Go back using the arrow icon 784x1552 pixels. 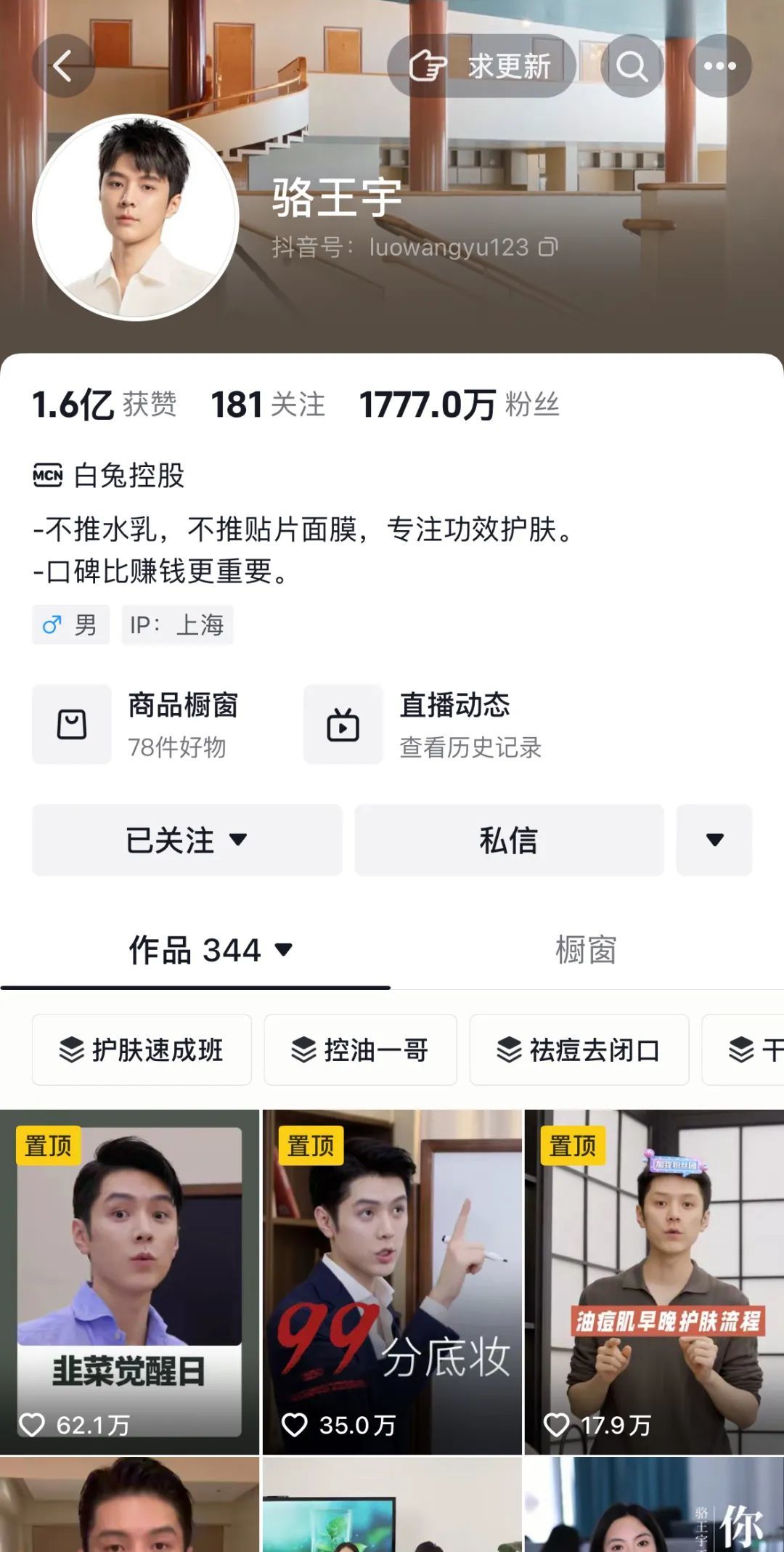[x=63, y=66]
